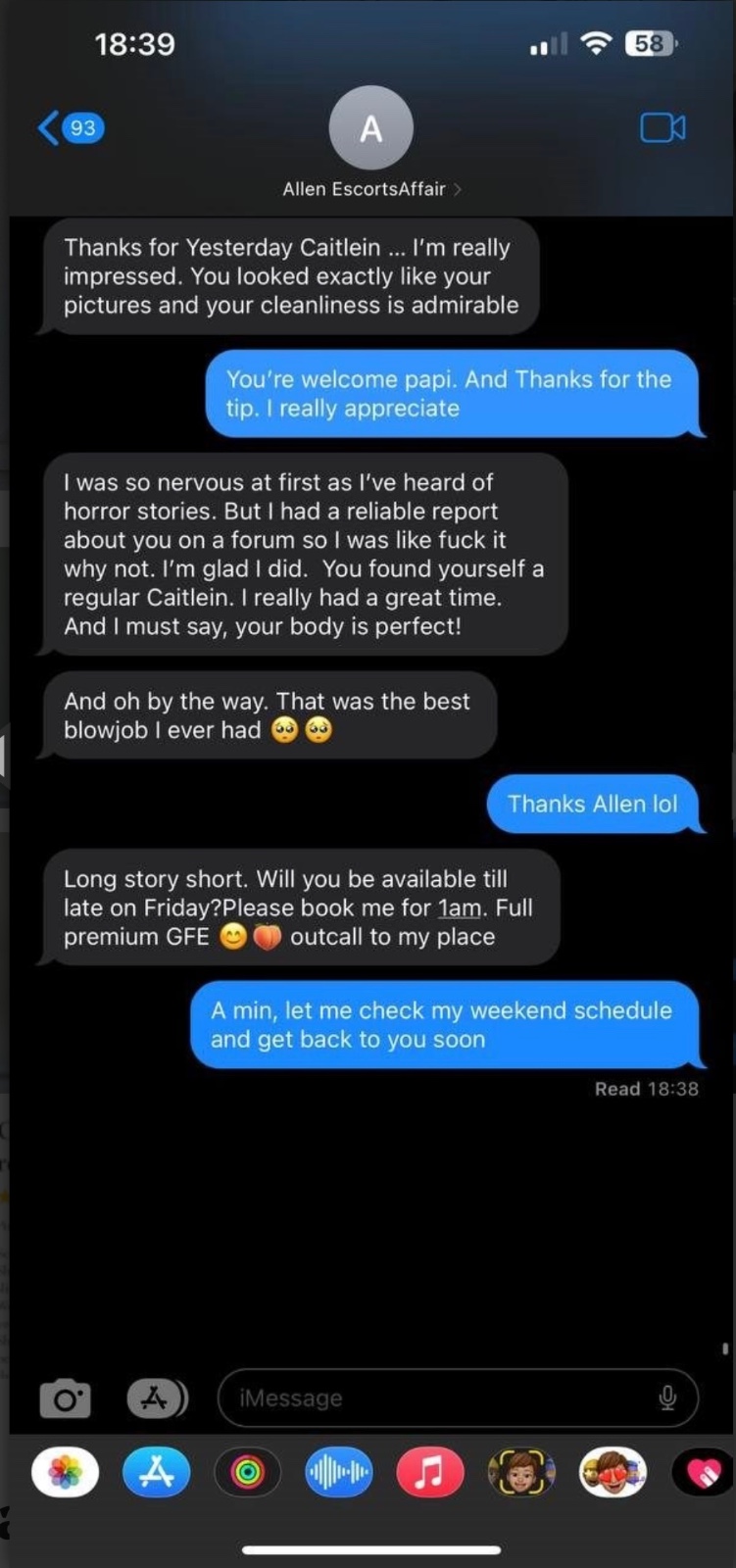Open the Music iMessage app
This screenshot has width=736, height=1568.
point(429,1472)
